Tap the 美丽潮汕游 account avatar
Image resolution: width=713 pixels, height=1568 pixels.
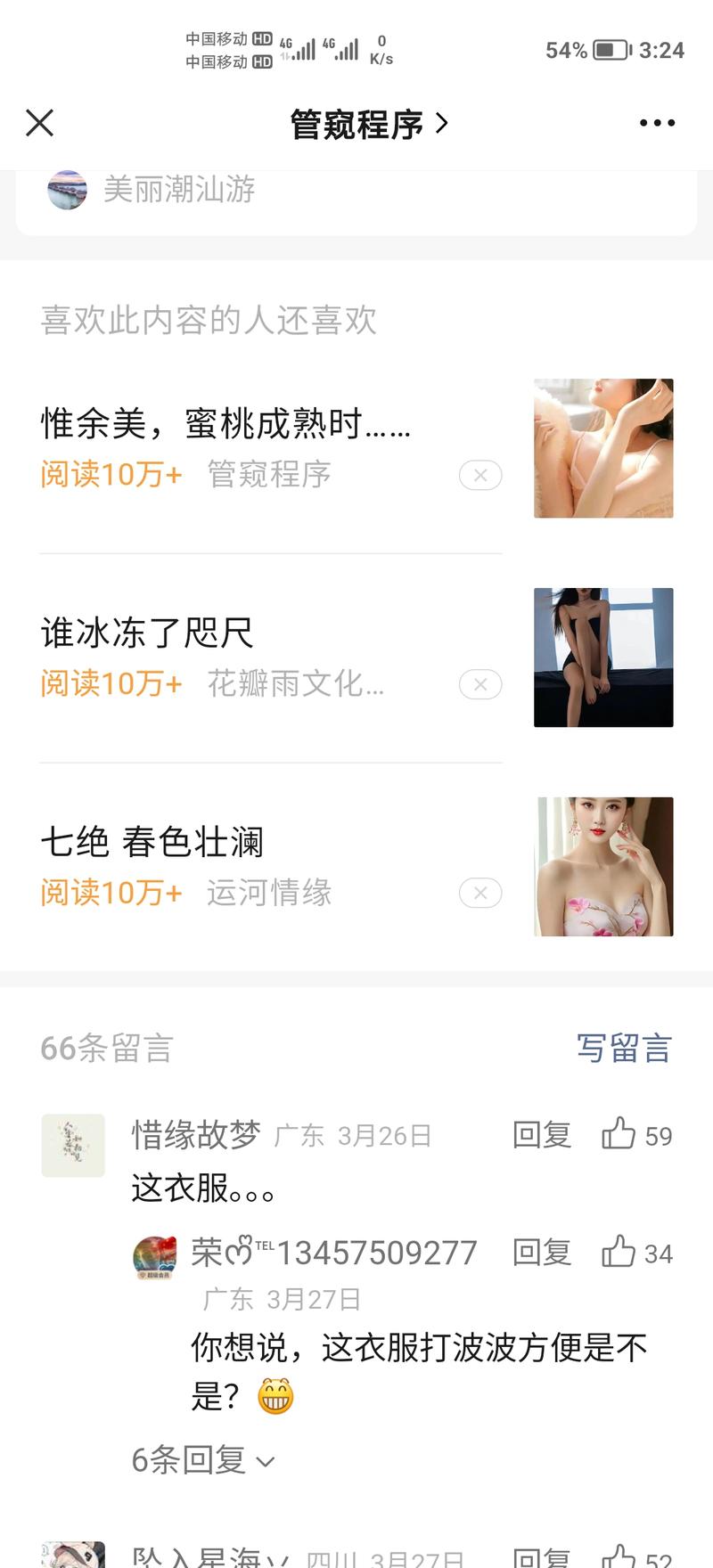coord(66,189)
